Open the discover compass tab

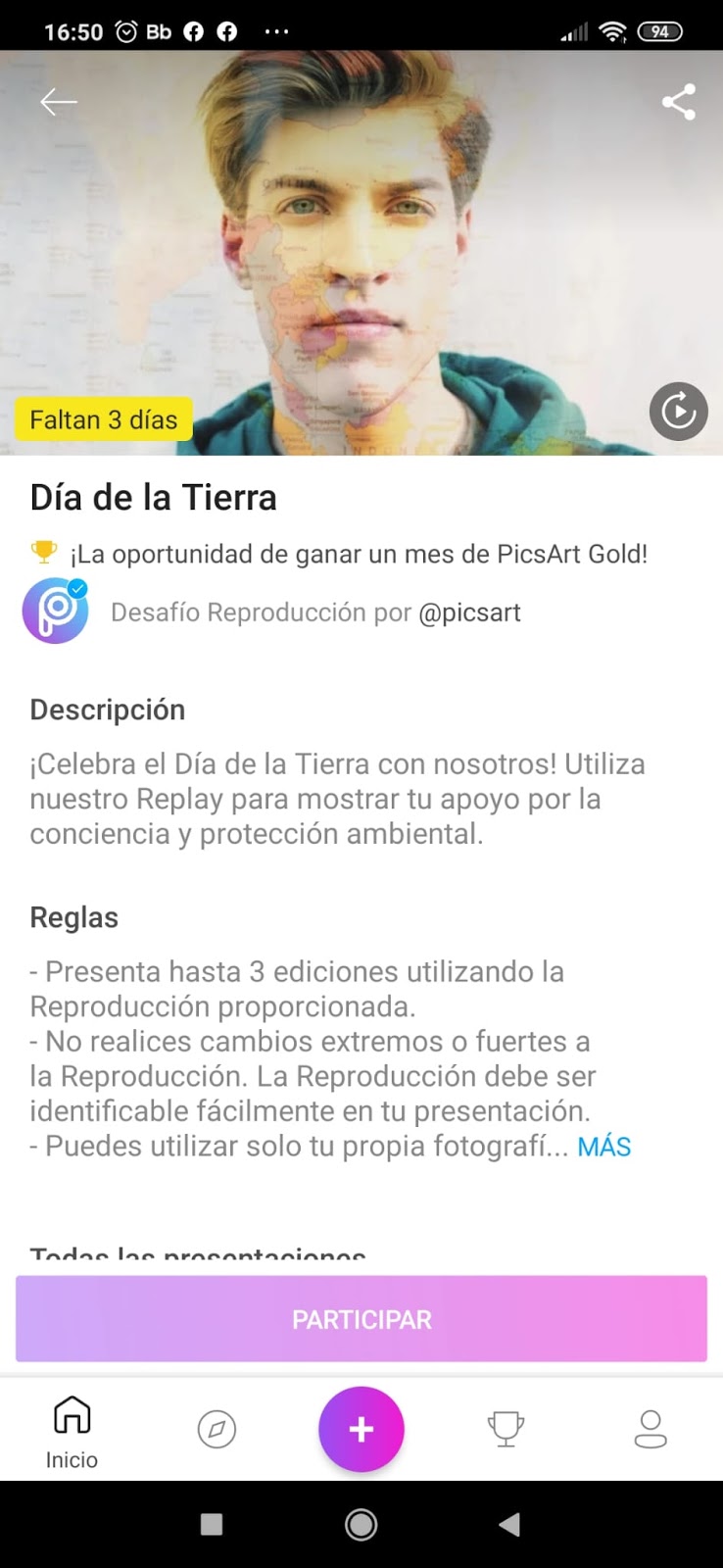pyautogui.click(x=217, y=1429)
